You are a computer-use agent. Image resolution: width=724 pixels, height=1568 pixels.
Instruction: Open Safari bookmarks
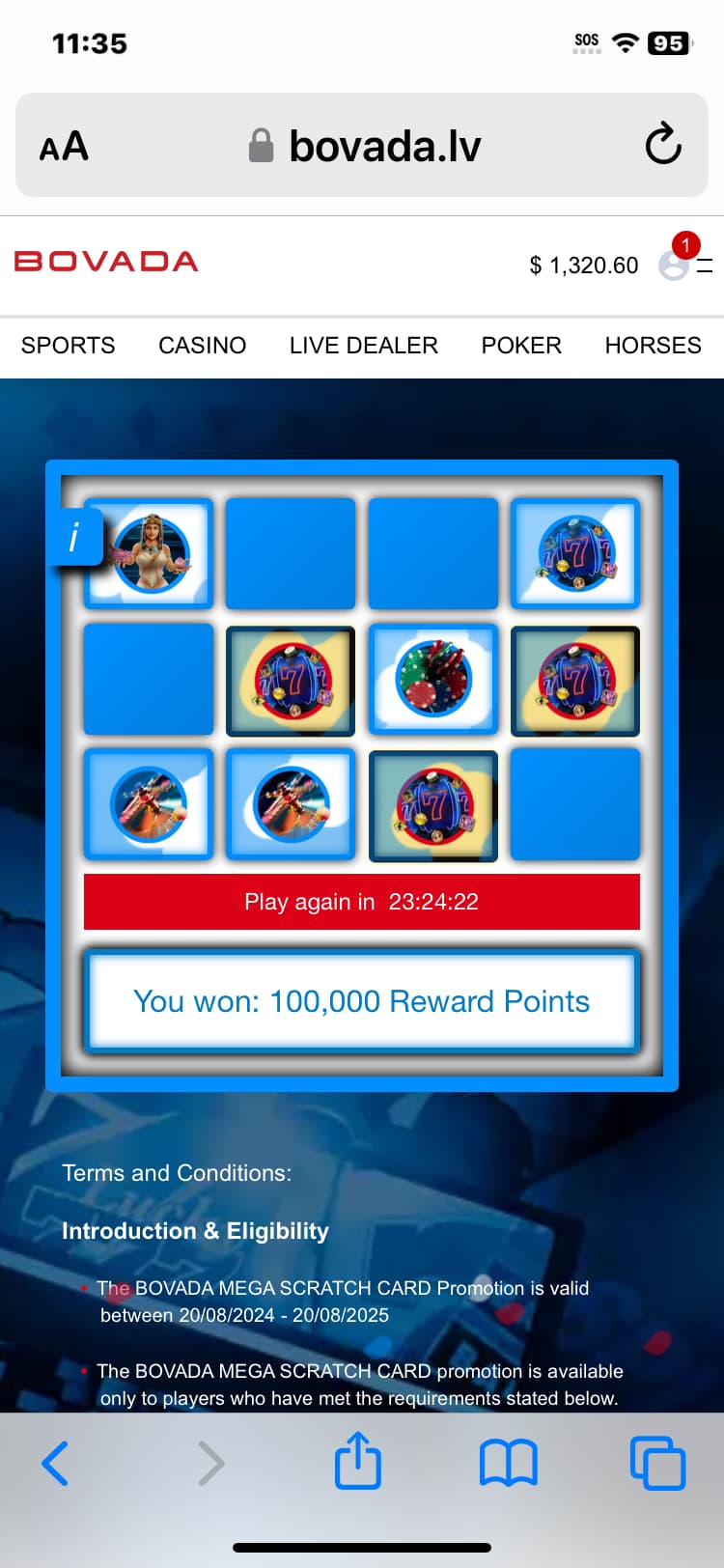tap(509, 1463)
